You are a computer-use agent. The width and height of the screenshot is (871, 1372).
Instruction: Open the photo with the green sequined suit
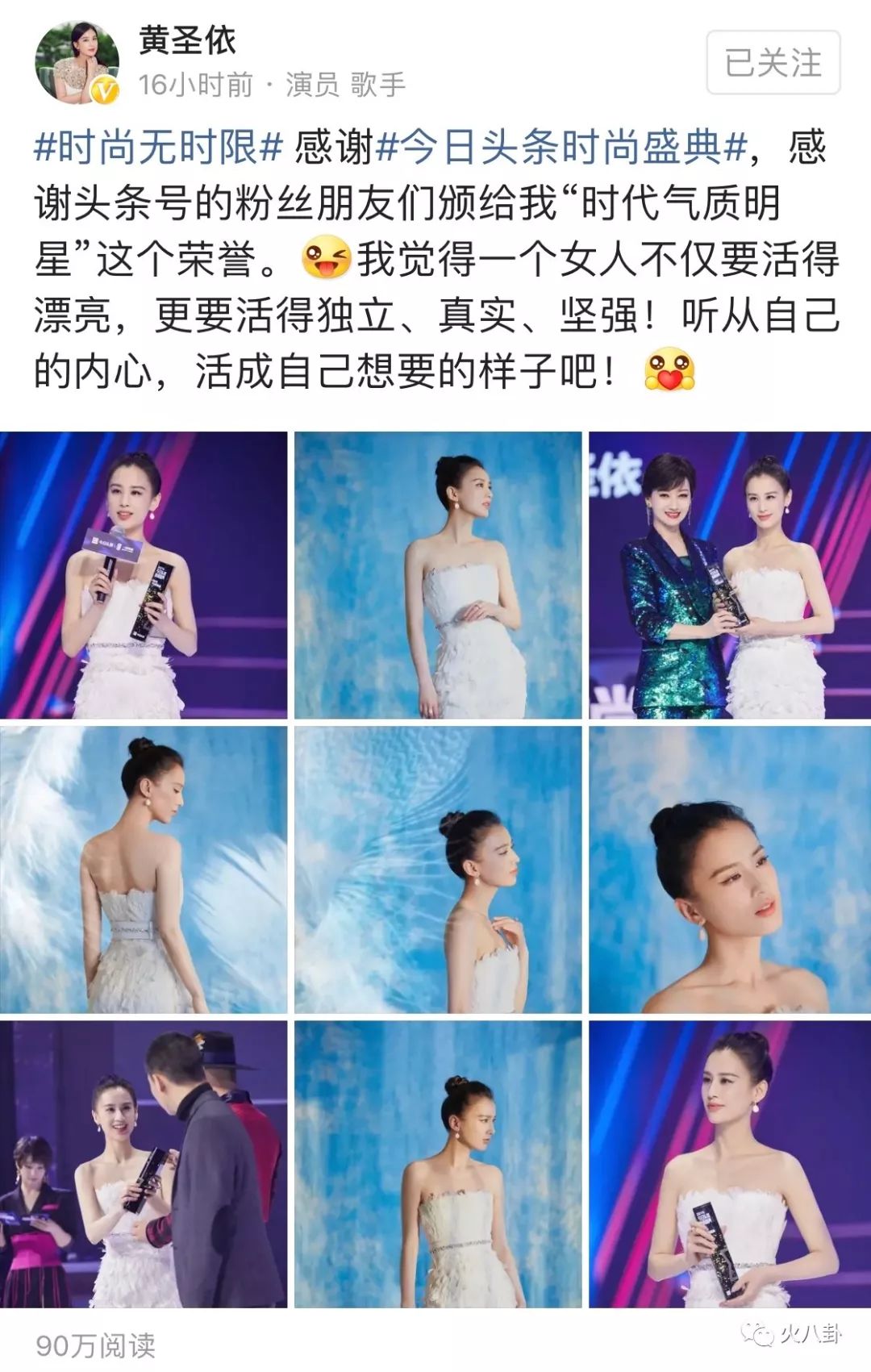pos(729,575)
